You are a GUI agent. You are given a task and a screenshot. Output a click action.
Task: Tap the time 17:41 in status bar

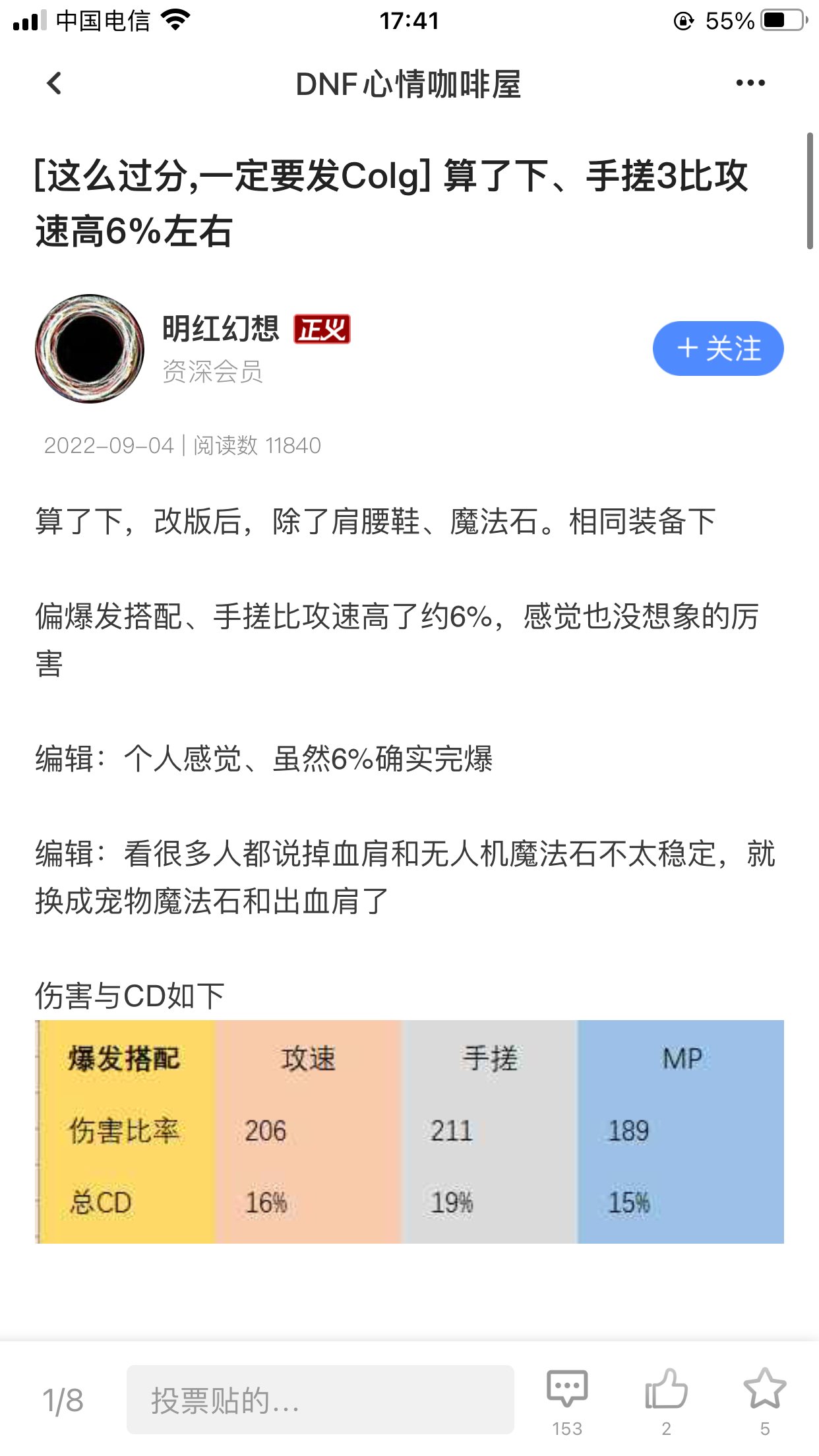(409, 20)
